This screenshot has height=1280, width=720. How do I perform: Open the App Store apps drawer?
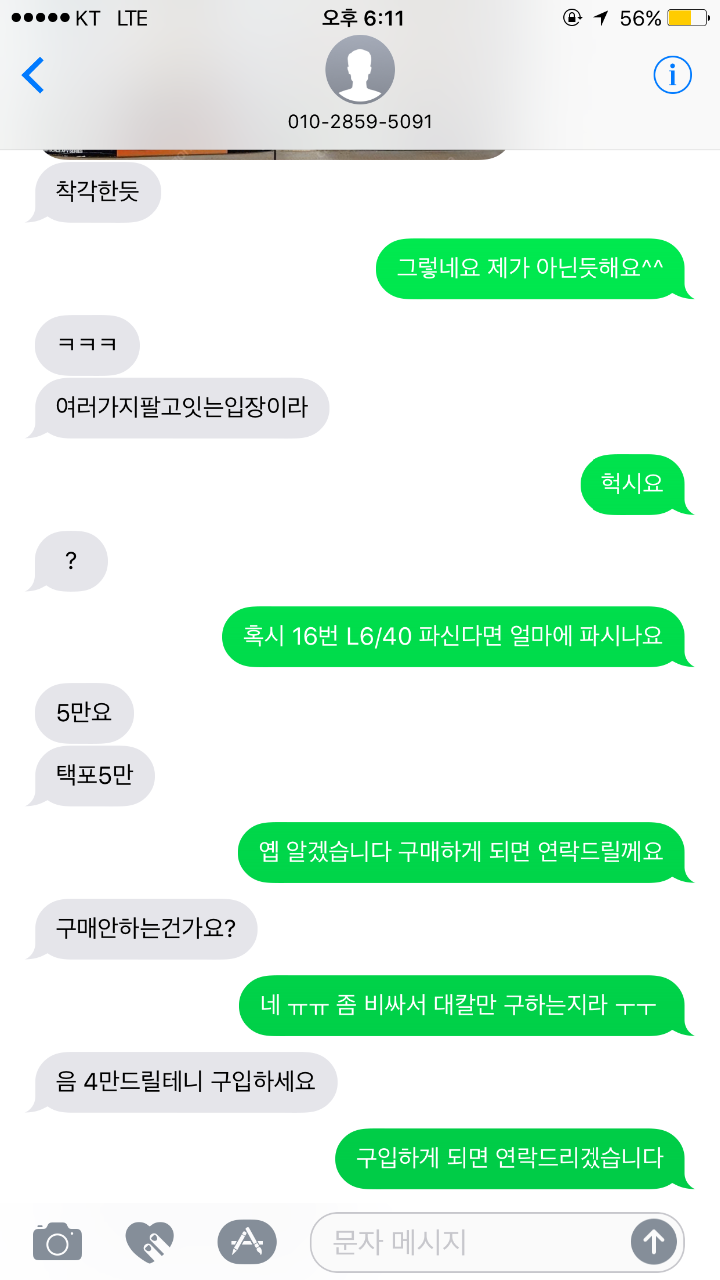246,1242
